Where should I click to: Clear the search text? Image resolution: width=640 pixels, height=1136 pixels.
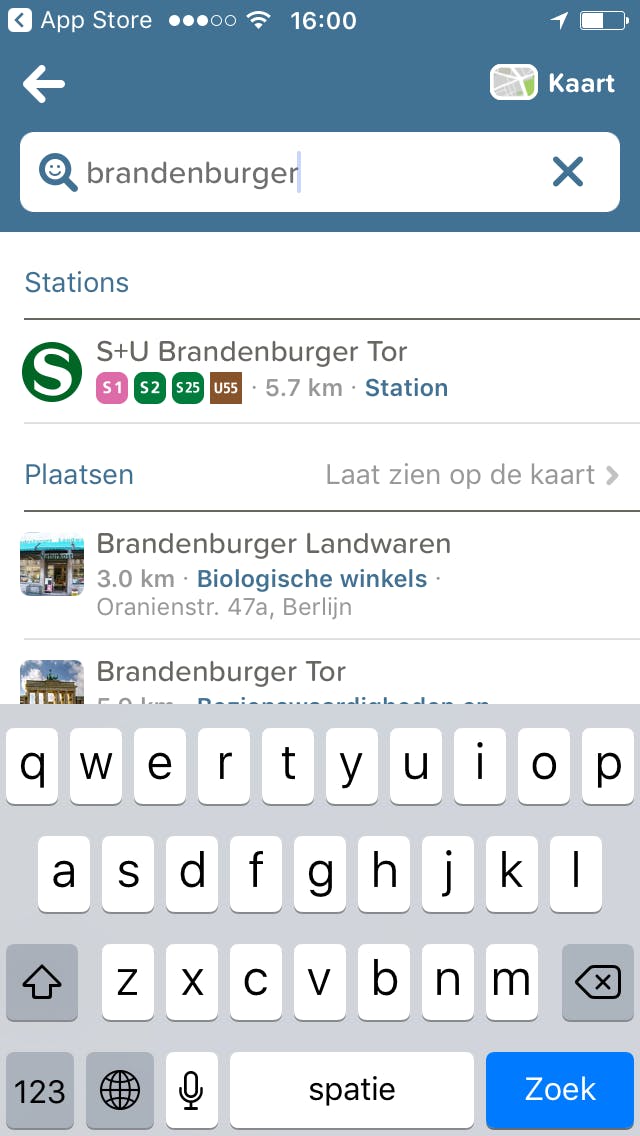568,173
